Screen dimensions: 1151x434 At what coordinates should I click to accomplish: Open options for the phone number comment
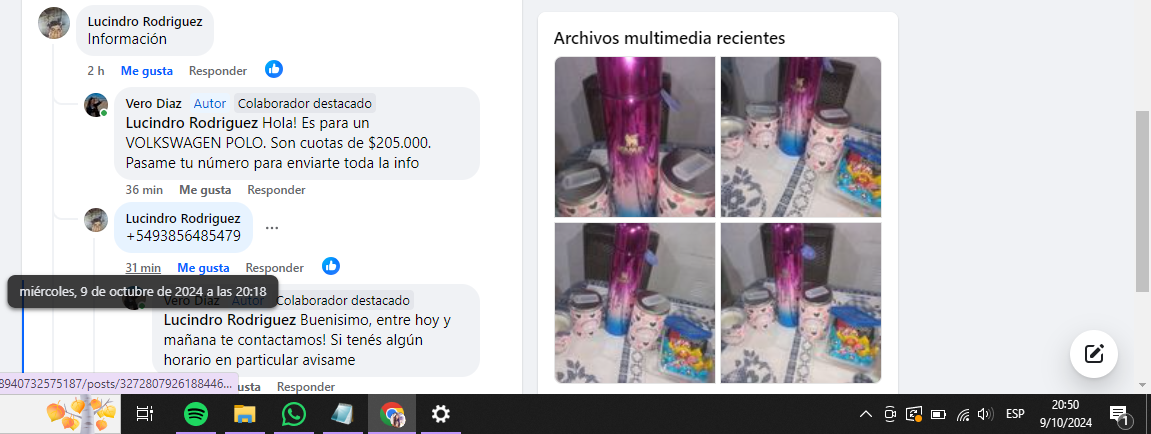pyautogui.click(x=272, y=228)
